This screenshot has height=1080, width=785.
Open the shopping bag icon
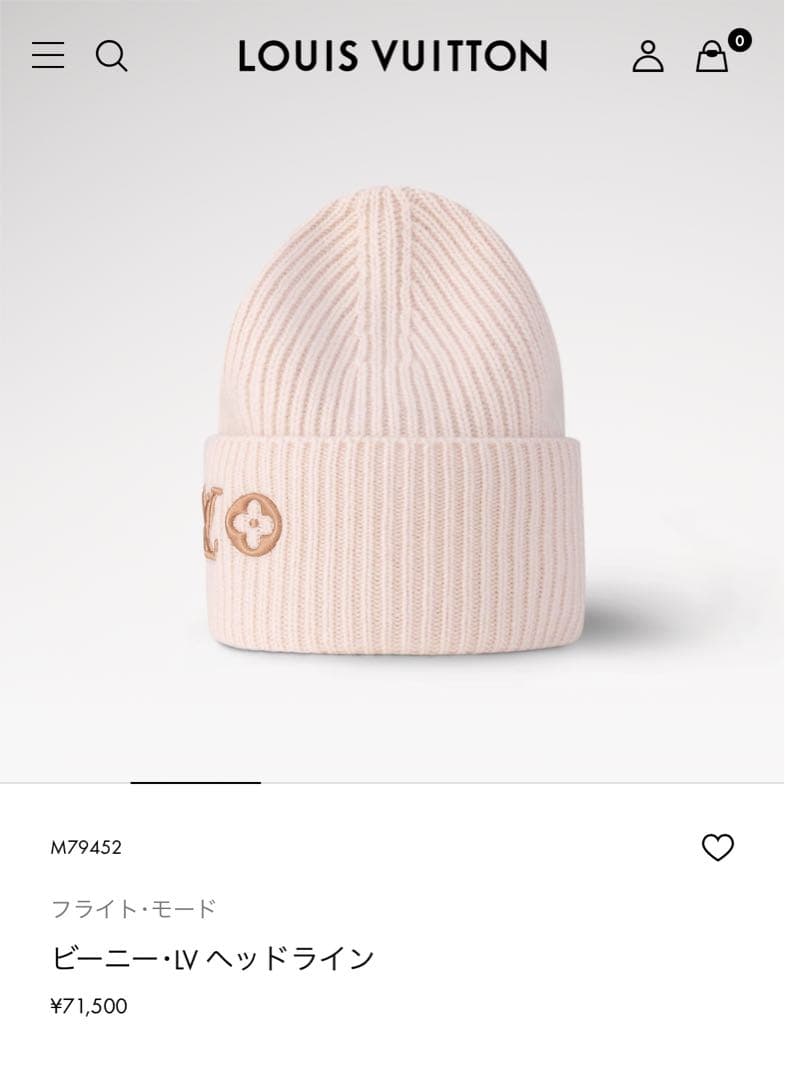point(712,58)
